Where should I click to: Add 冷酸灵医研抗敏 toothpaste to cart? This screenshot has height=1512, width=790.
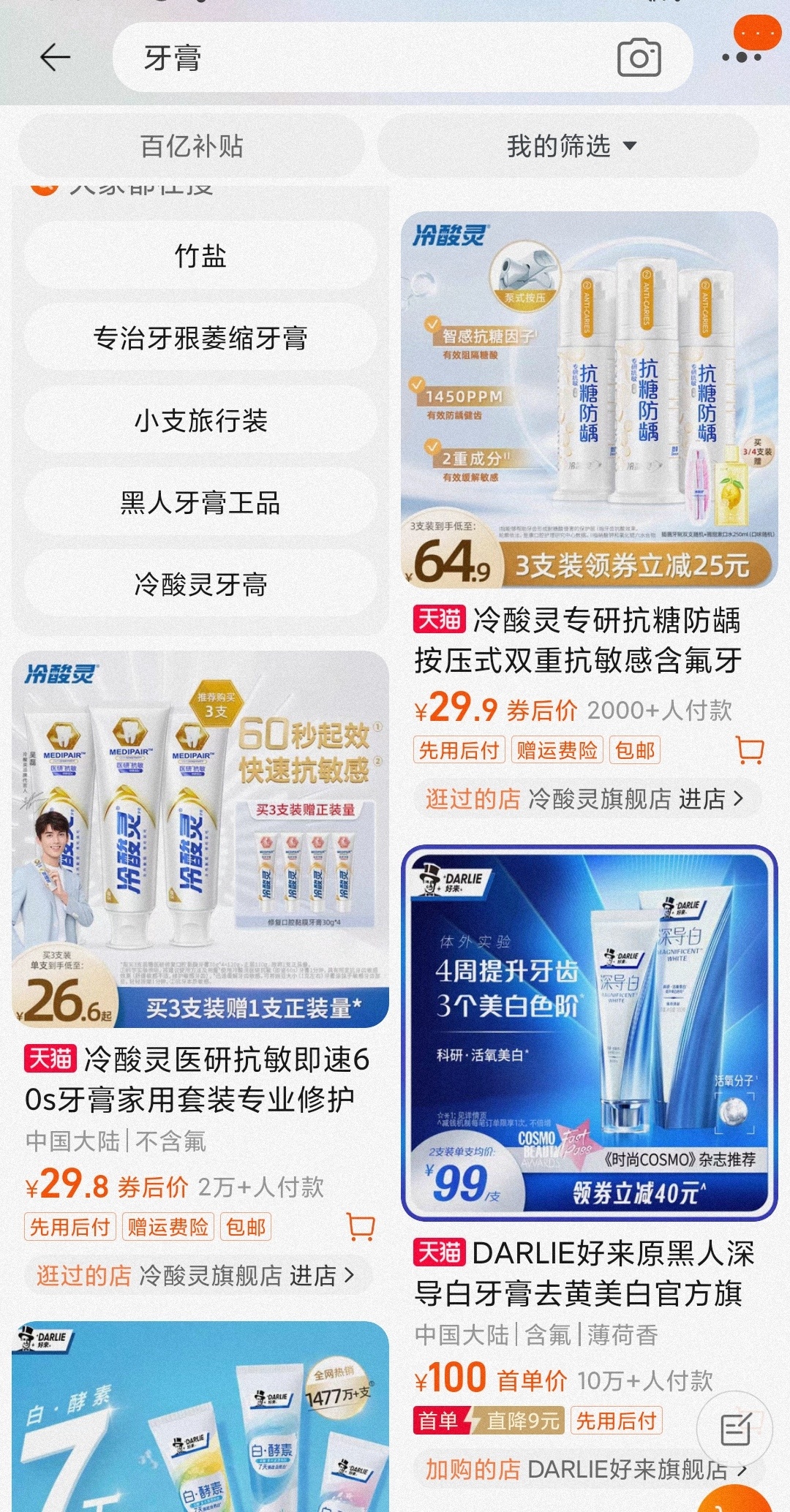[361, 1227]
